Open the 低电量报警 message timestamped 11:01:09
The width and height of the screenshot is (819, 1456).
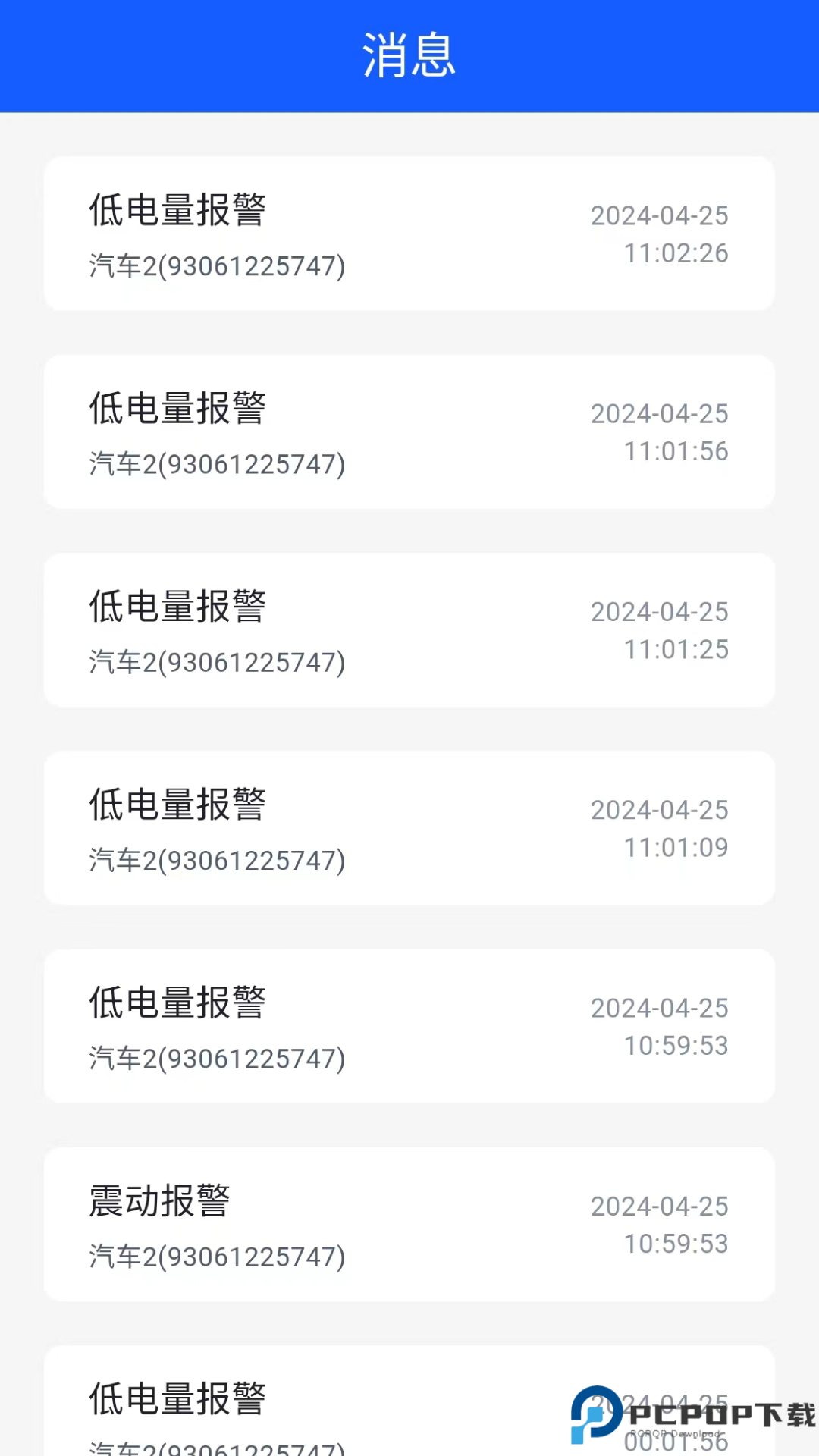click(409, 828)
